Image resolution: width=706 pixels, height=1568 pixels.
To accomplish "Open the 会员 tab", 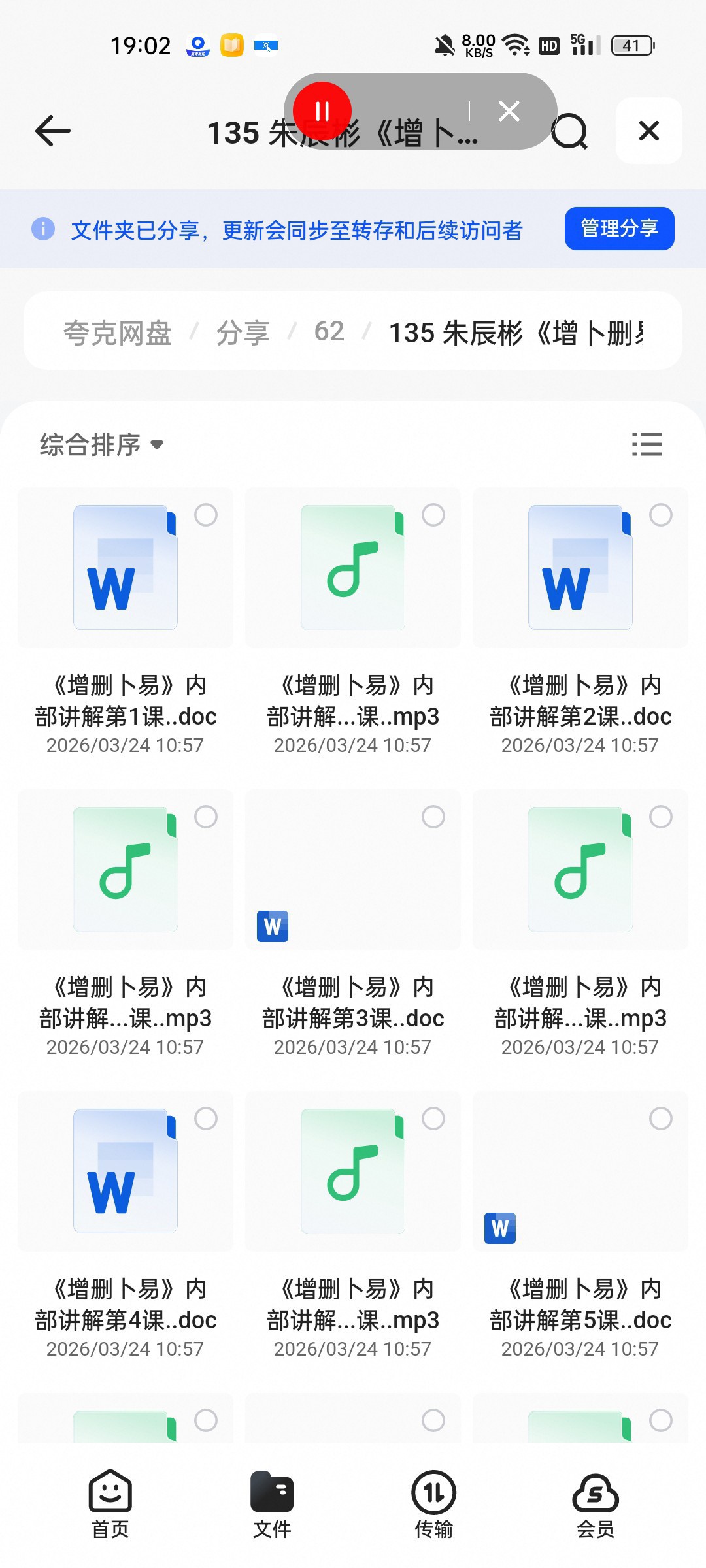I will [596, 1504].
